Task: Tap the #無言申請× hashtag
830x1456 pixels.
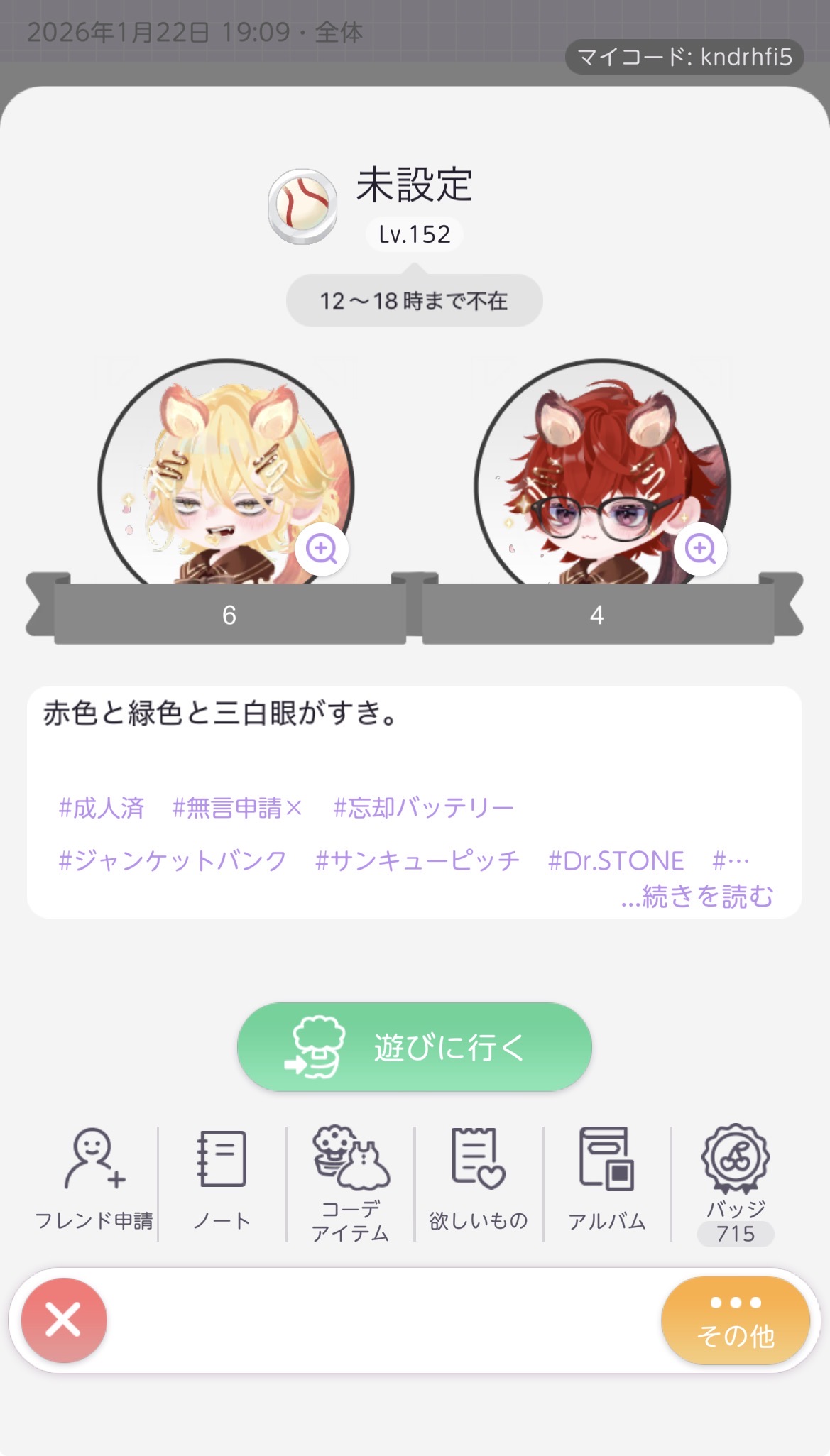Action: (x=238, y=808)
